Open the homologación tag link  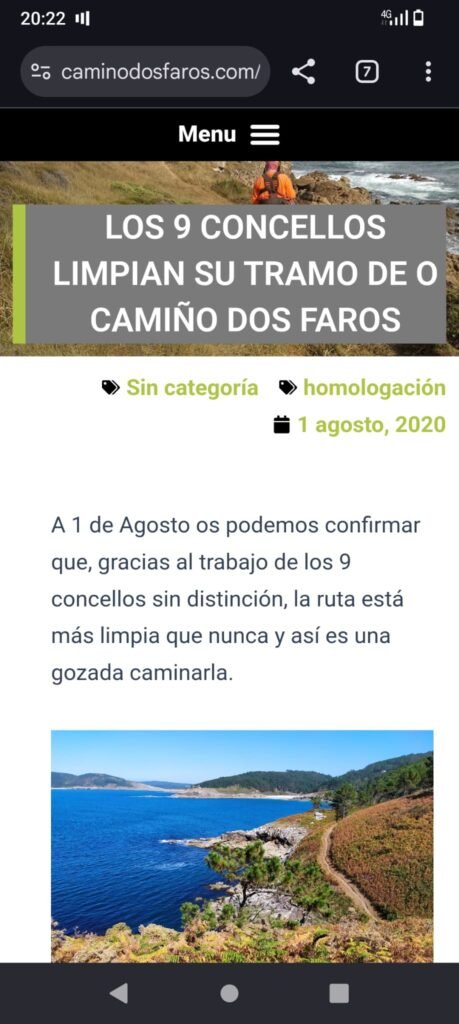(374, 388)
